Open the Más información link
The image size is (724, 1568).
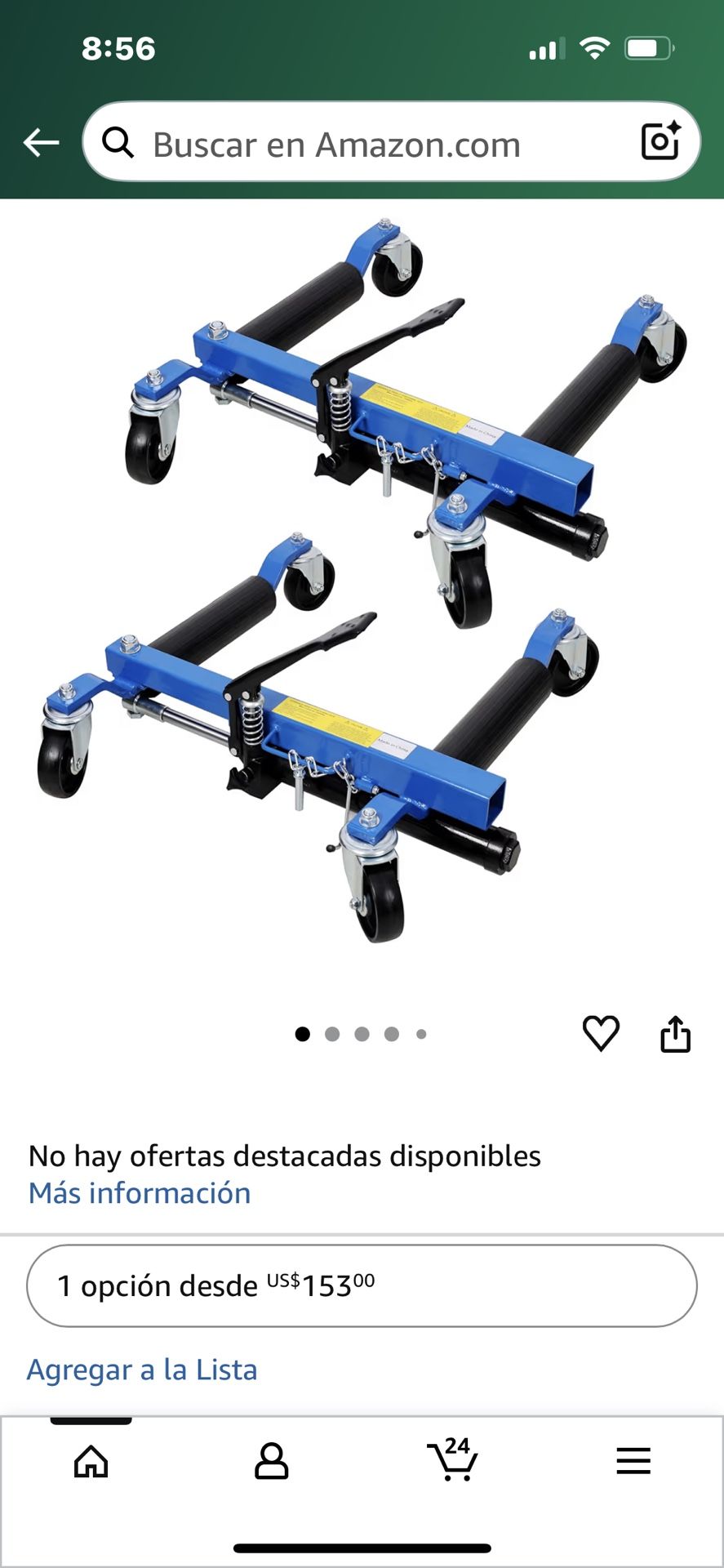click(x=140, y=1193)
